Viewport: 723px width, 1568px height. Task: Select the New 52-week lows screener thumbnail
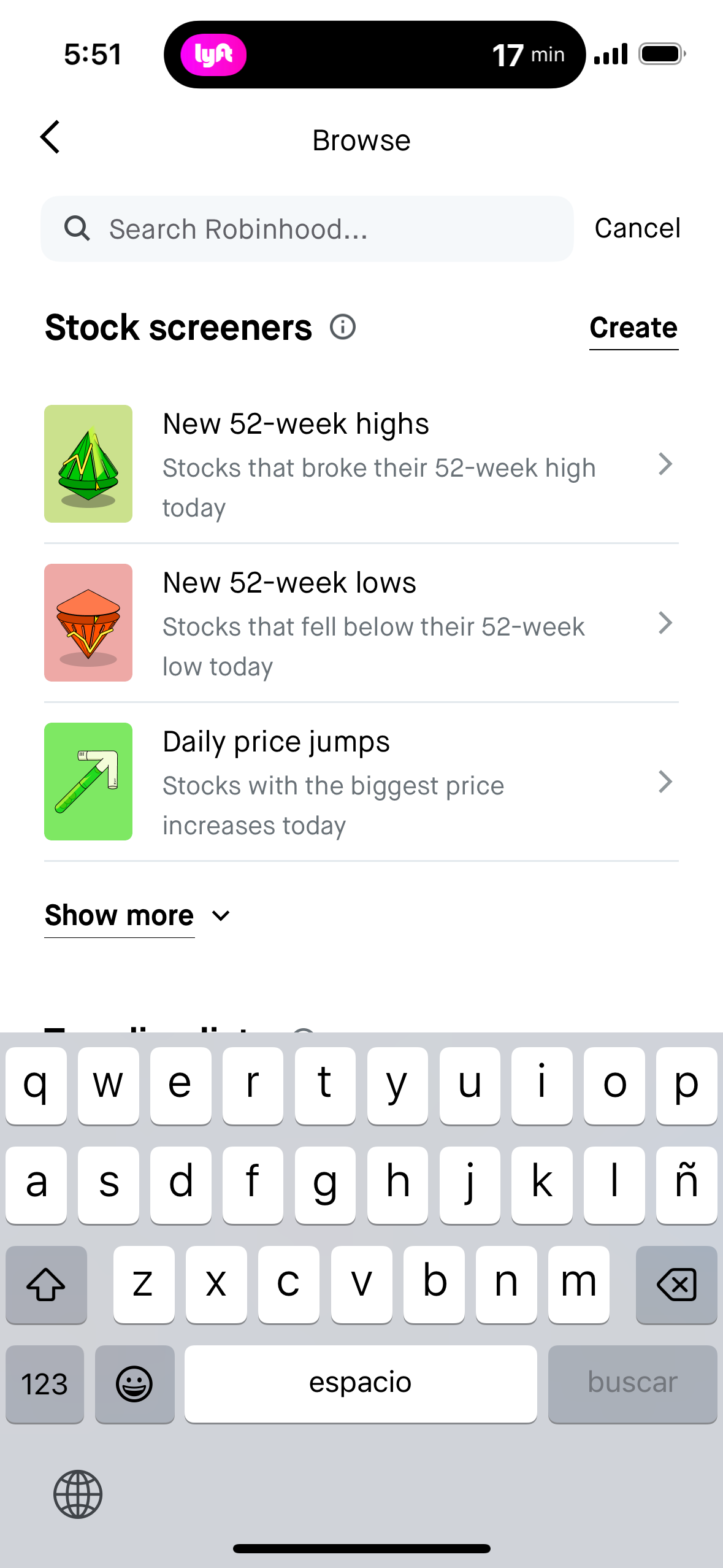click(88, 622)
